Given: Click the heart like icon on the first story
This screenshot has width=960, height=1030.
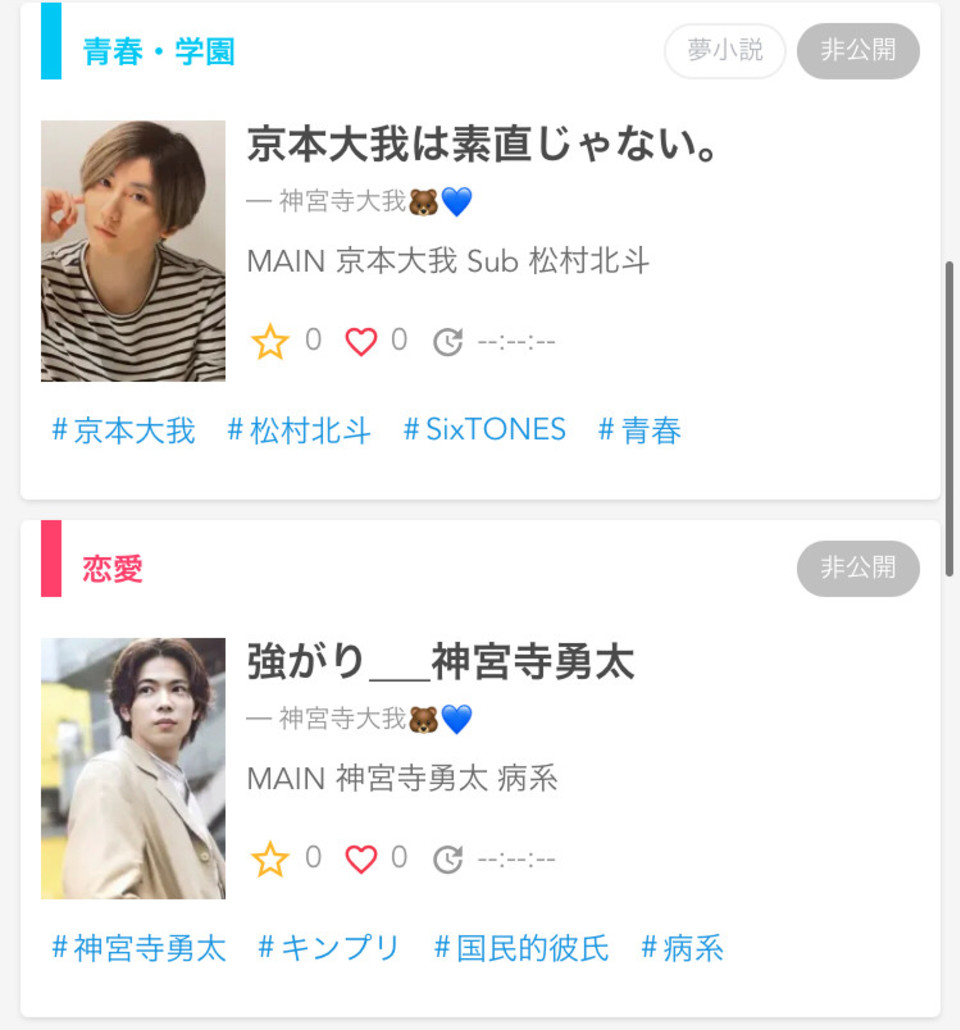Looking at the screenshot, I should (360, 340).
